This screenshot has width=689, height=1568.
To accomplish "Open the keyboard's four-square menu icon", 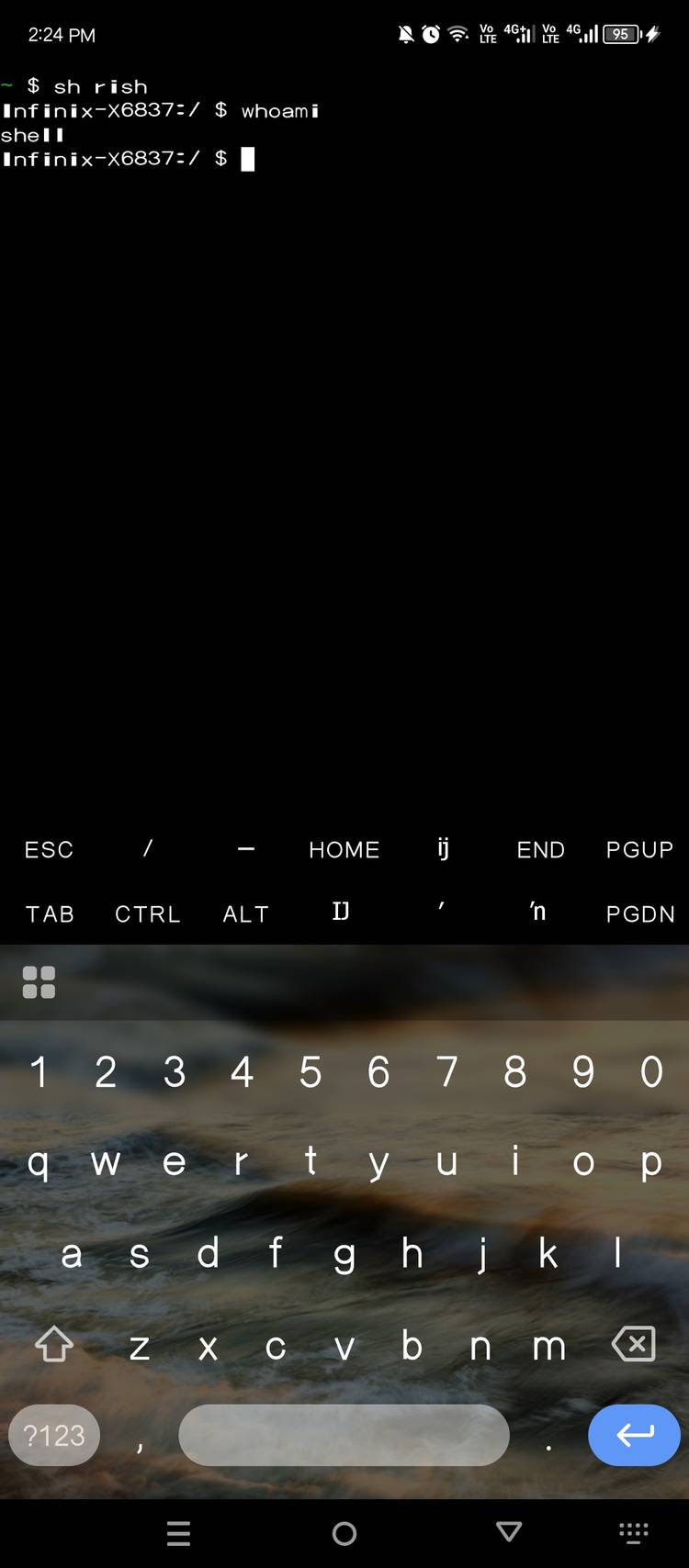I will [x=39, y=982].
